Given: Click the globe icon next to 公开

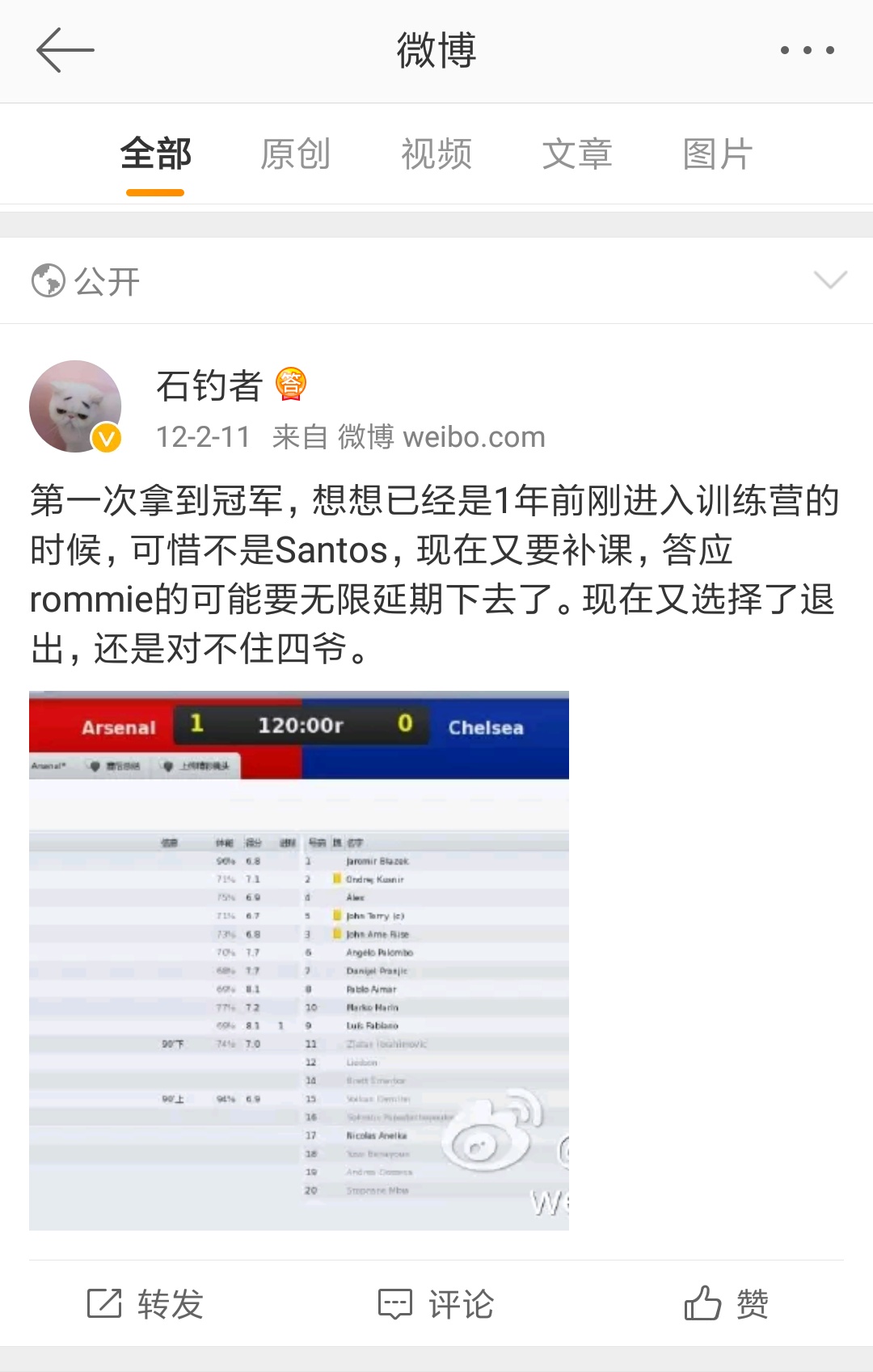Looking at the screenshot, I should (48, 280).
